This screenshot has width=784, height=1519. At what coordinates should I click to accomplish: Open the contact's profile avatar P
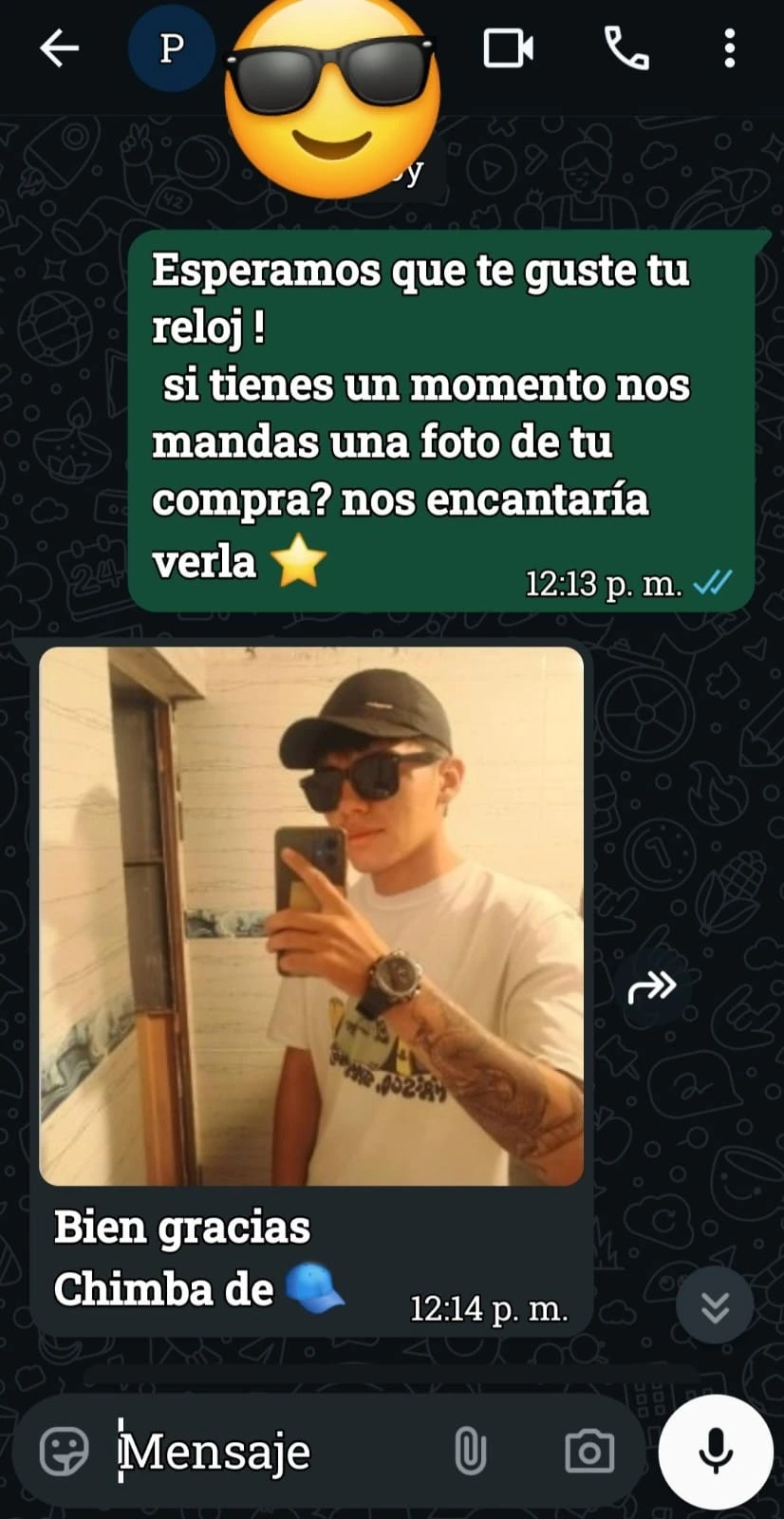click(x=171, y=48)
